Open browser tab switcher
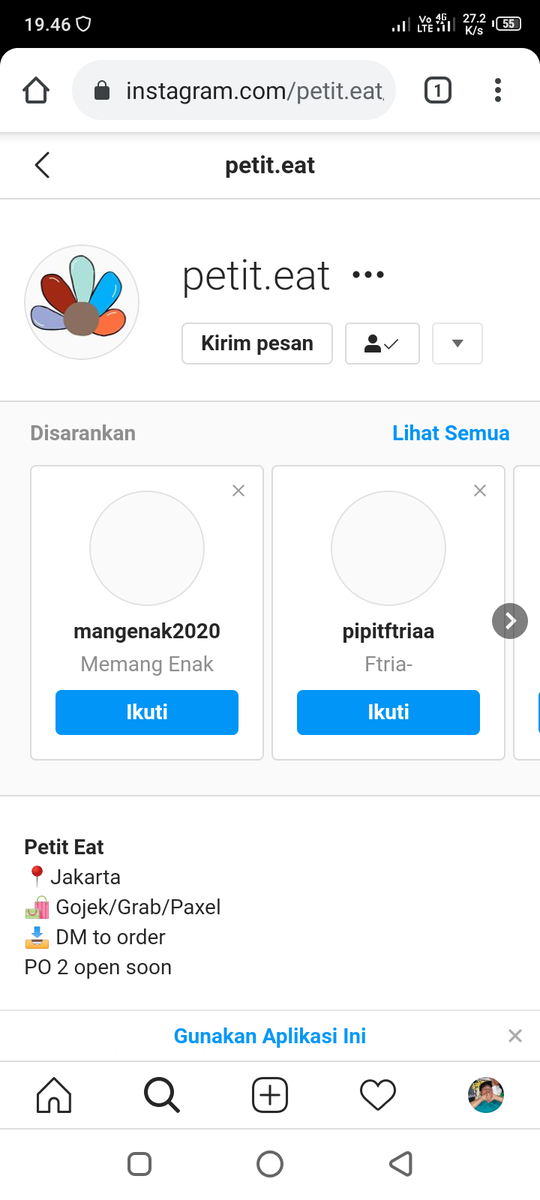Screen dimensions: 540x1200 point(437,91)
